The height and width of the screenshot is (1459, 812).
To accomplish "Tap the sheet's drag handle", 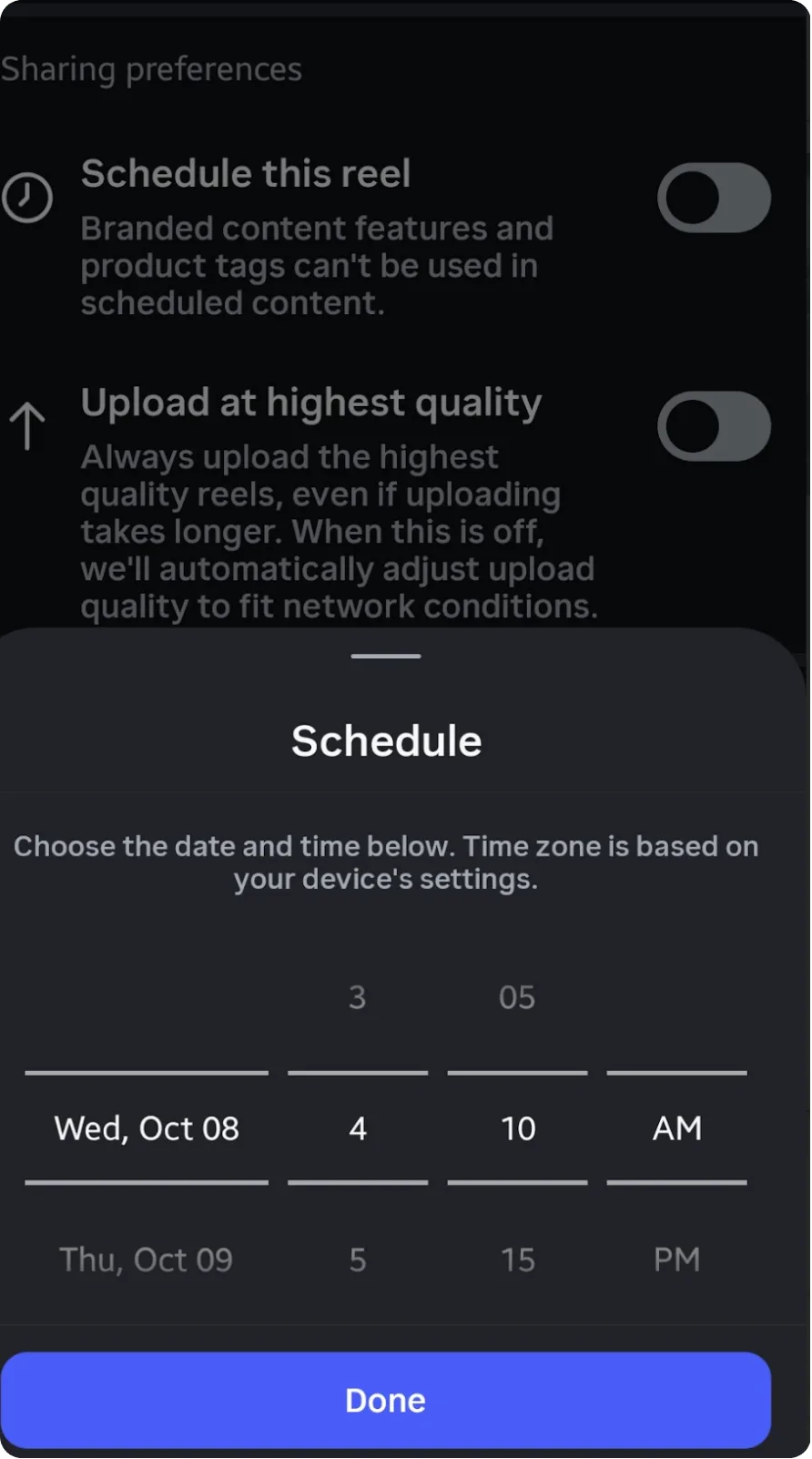I will tap(386, 656).
